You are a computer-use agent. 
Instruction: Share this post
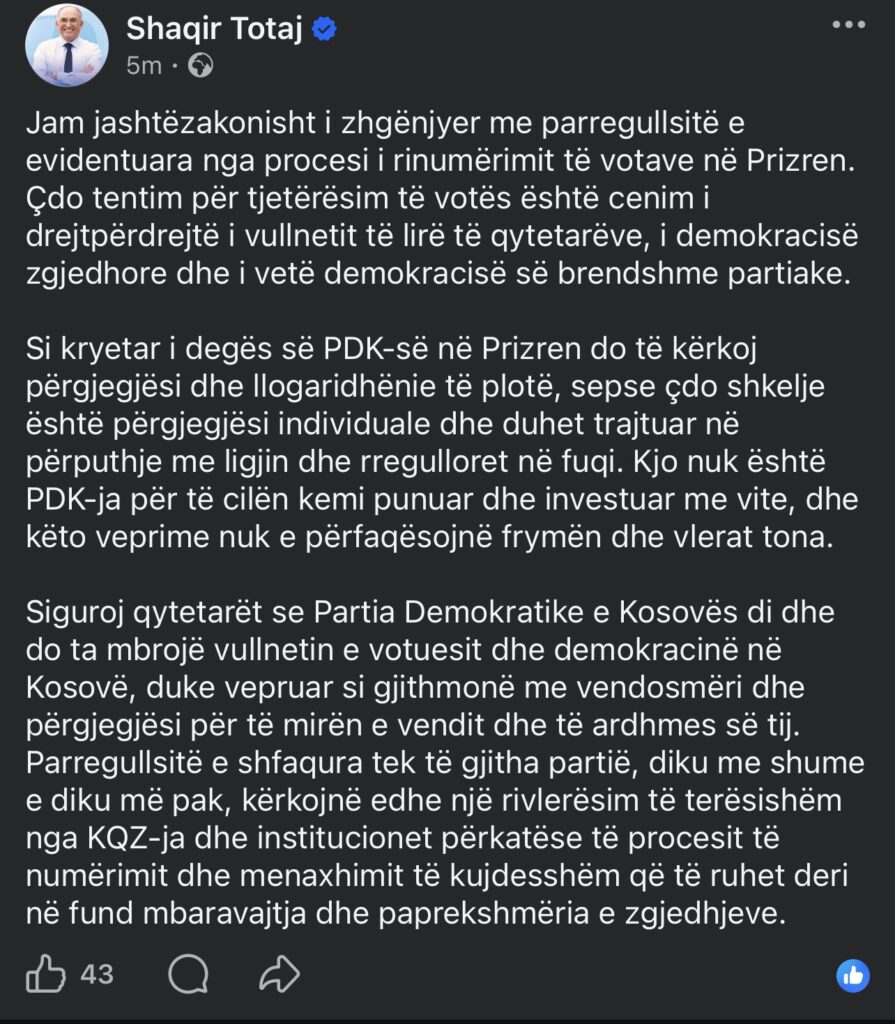tap(280, 973)
